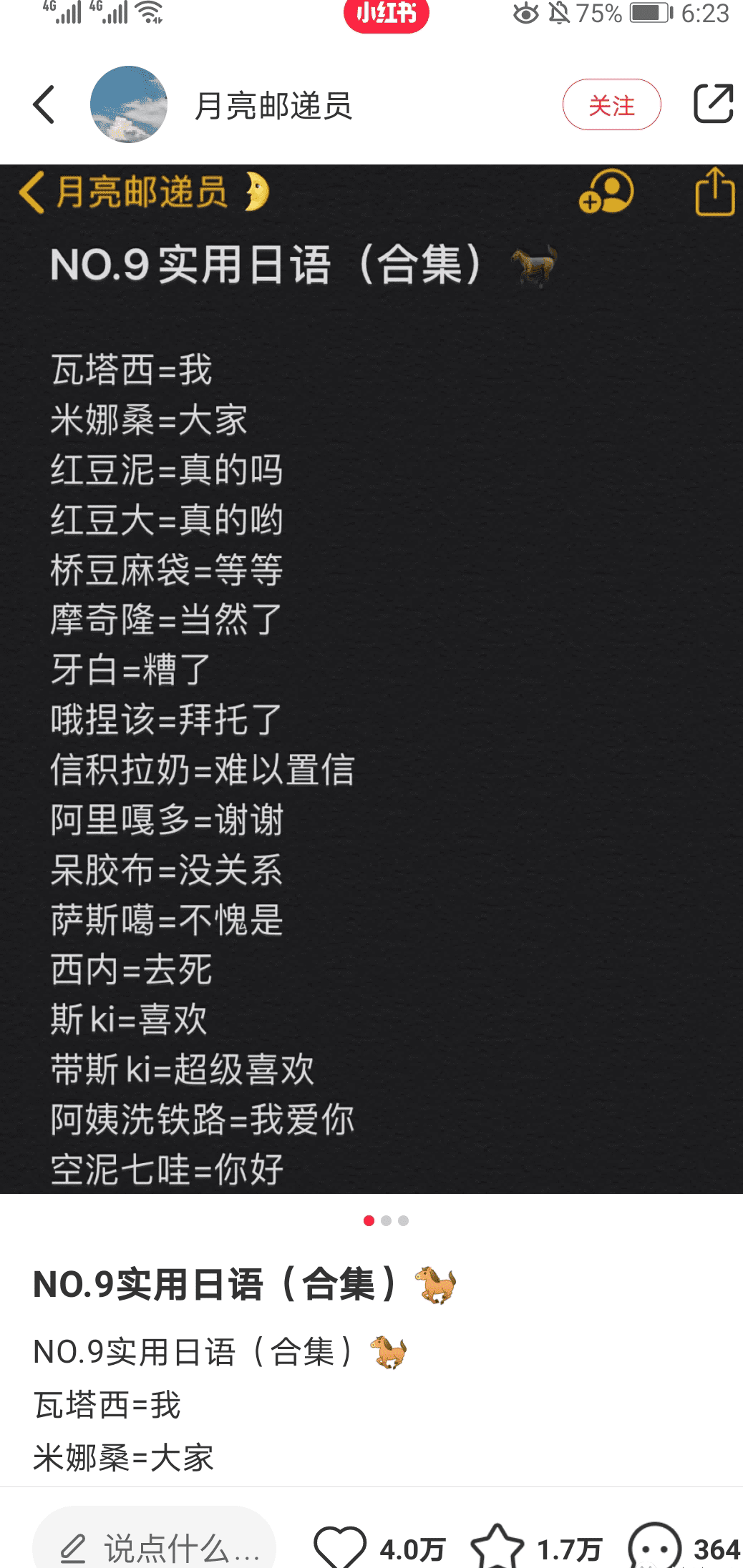Follow the author with 关注 button
This screenshot has height=1568, width=743.
pyautogui.click(x=611, y=105)
